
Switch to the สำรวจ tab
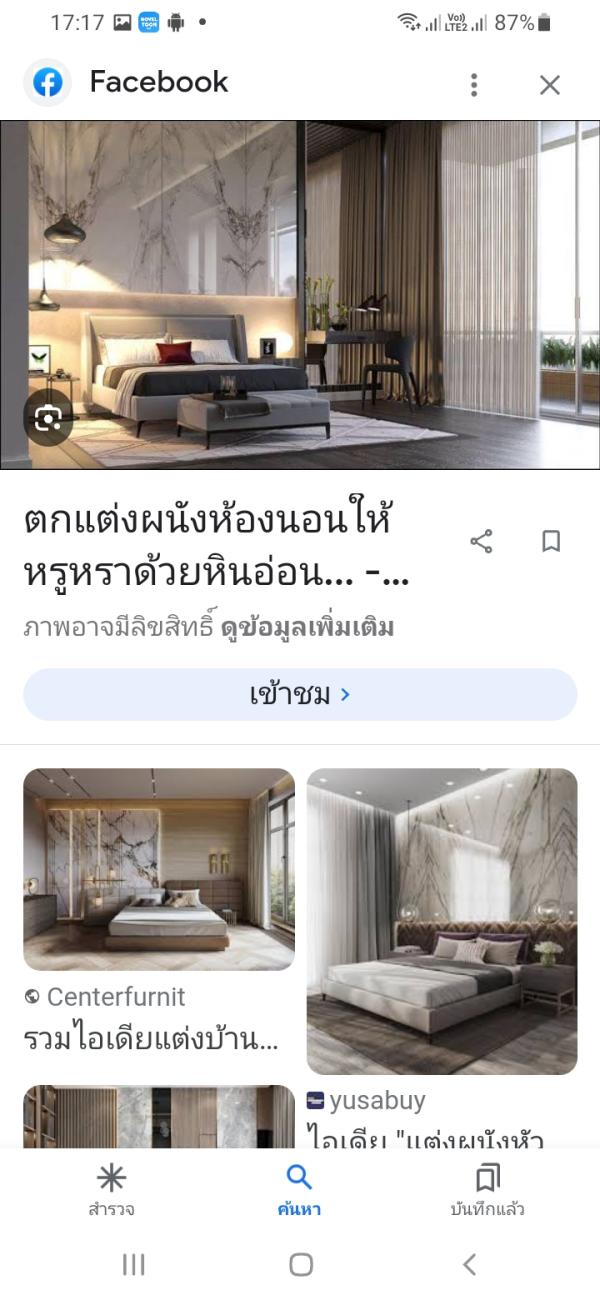click(111, 1190)
